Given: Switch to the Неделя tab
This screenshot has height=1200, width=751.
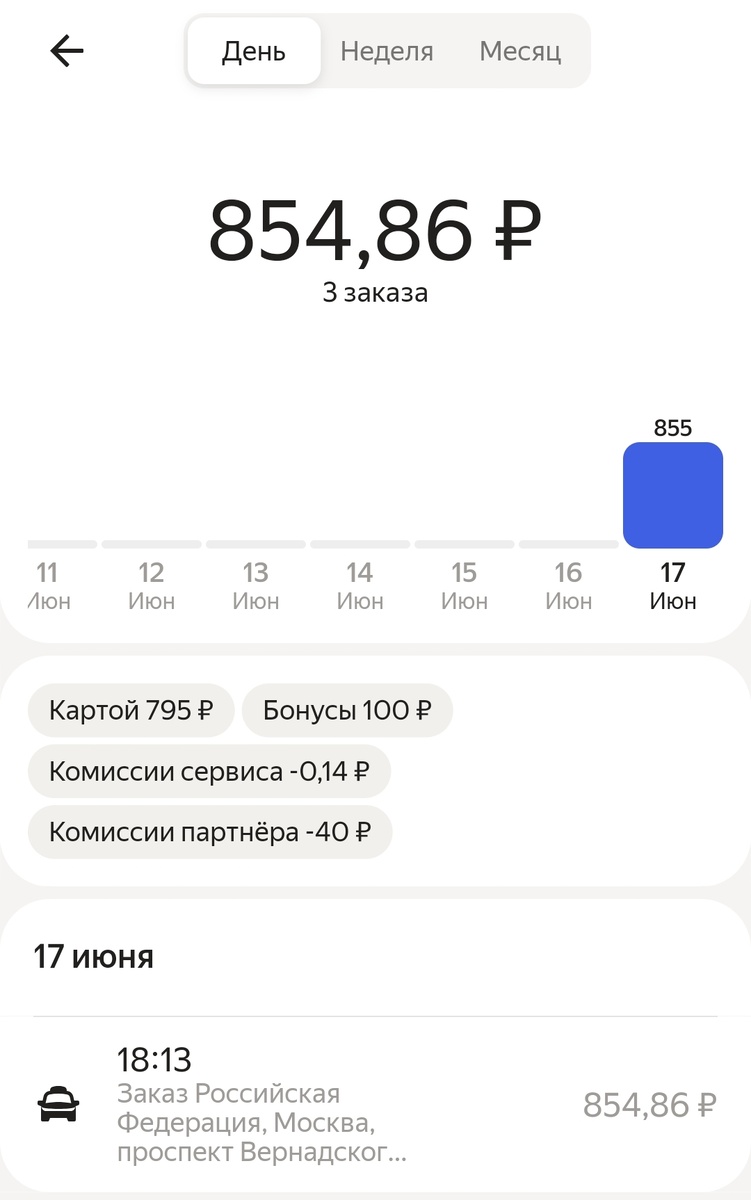Looking at the screenshot, I should 388,51.
